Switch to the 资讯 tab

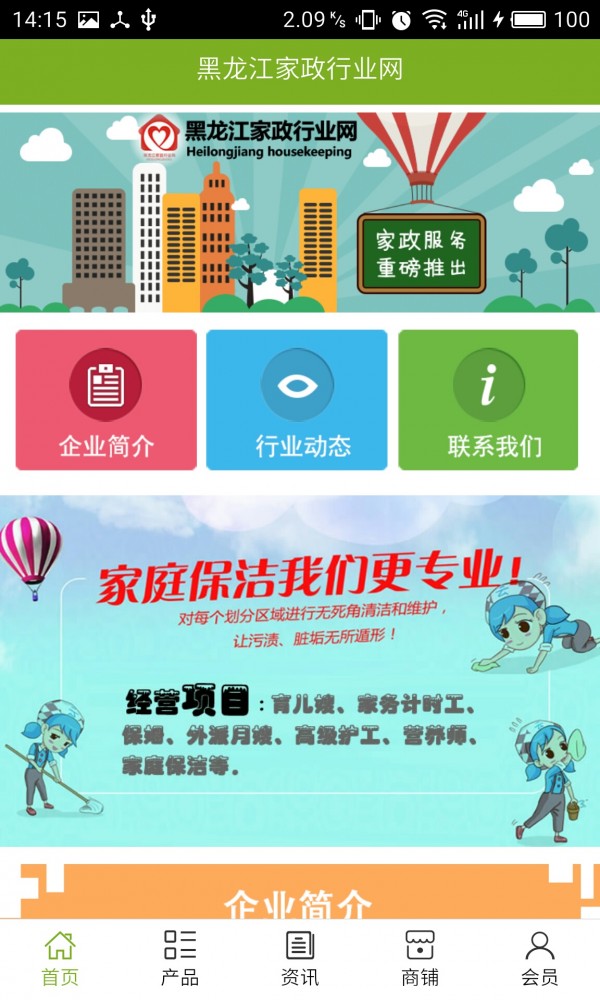tap(300, 958)
